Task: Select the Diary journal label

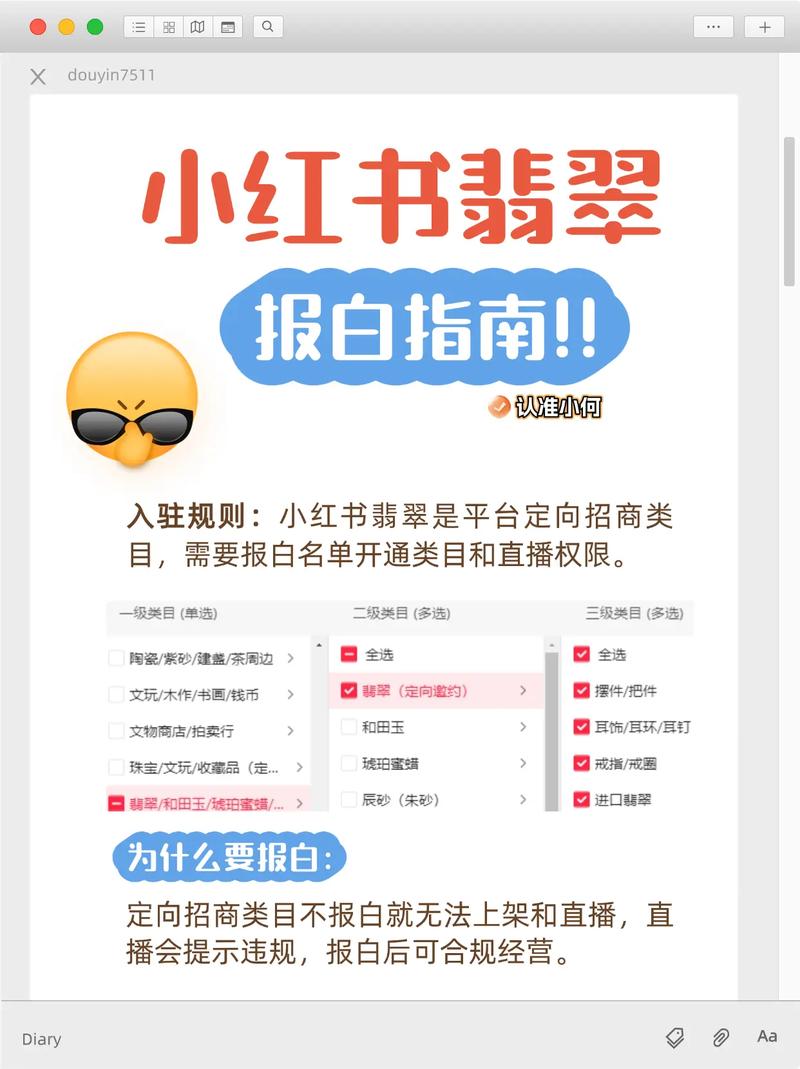Action: coord(41,1039)
